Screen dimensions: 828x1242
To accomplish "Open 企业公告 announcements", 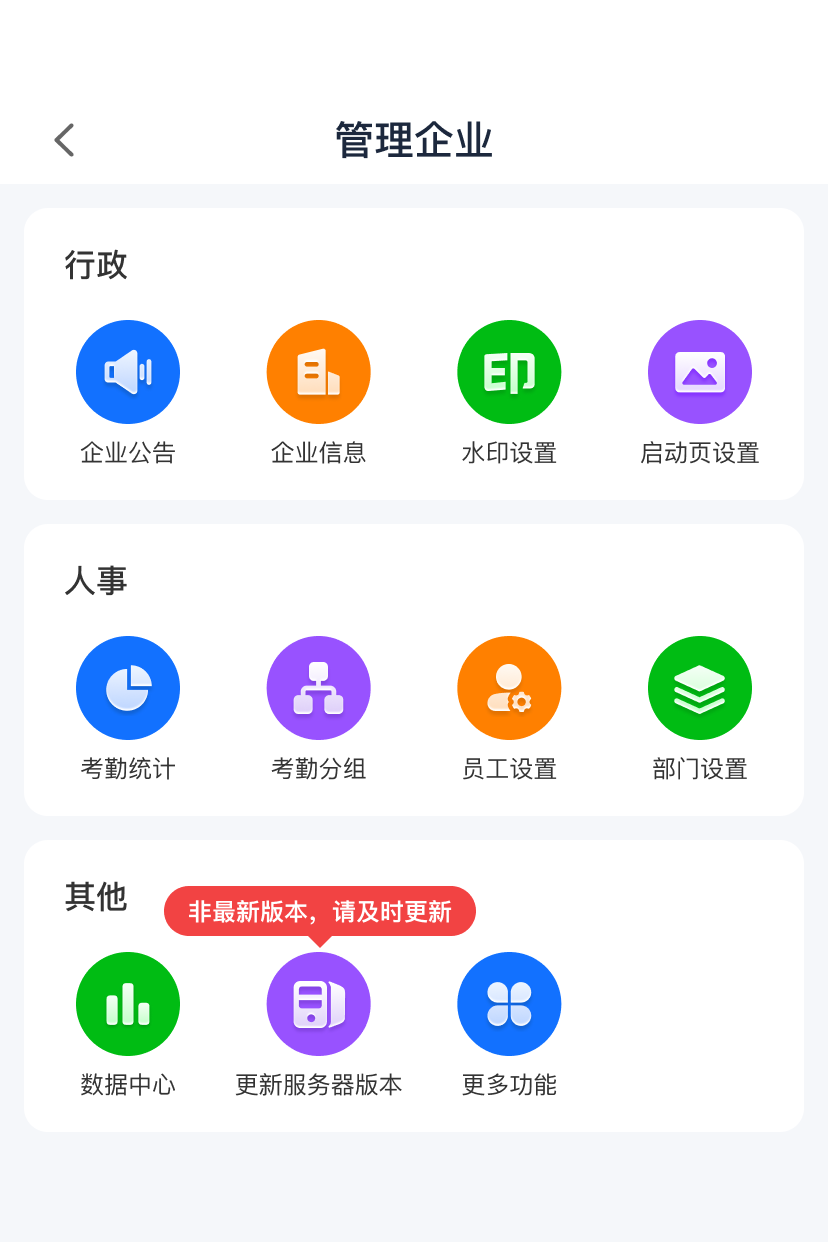I will [x=128, y=372].
